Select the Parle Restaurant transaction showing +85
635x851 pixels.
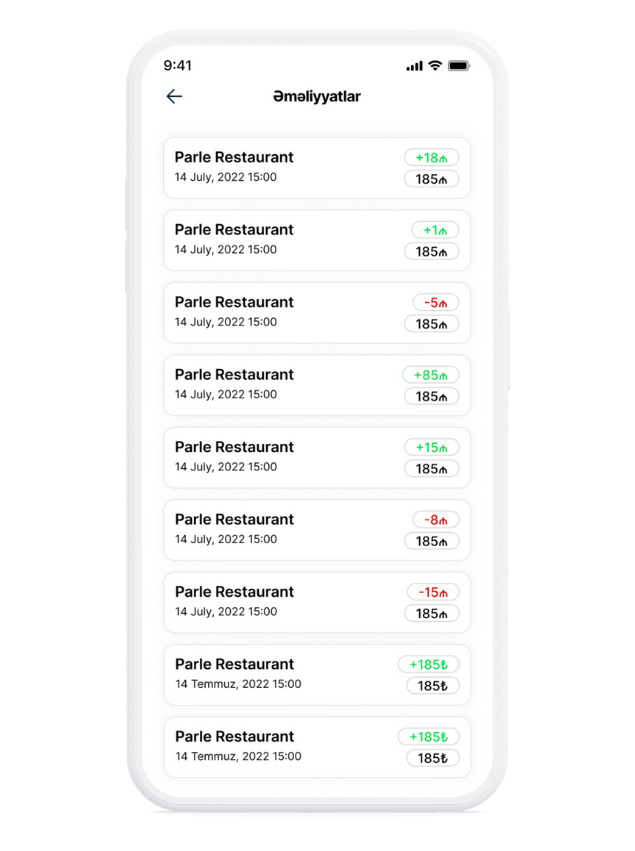click(316, 385)
